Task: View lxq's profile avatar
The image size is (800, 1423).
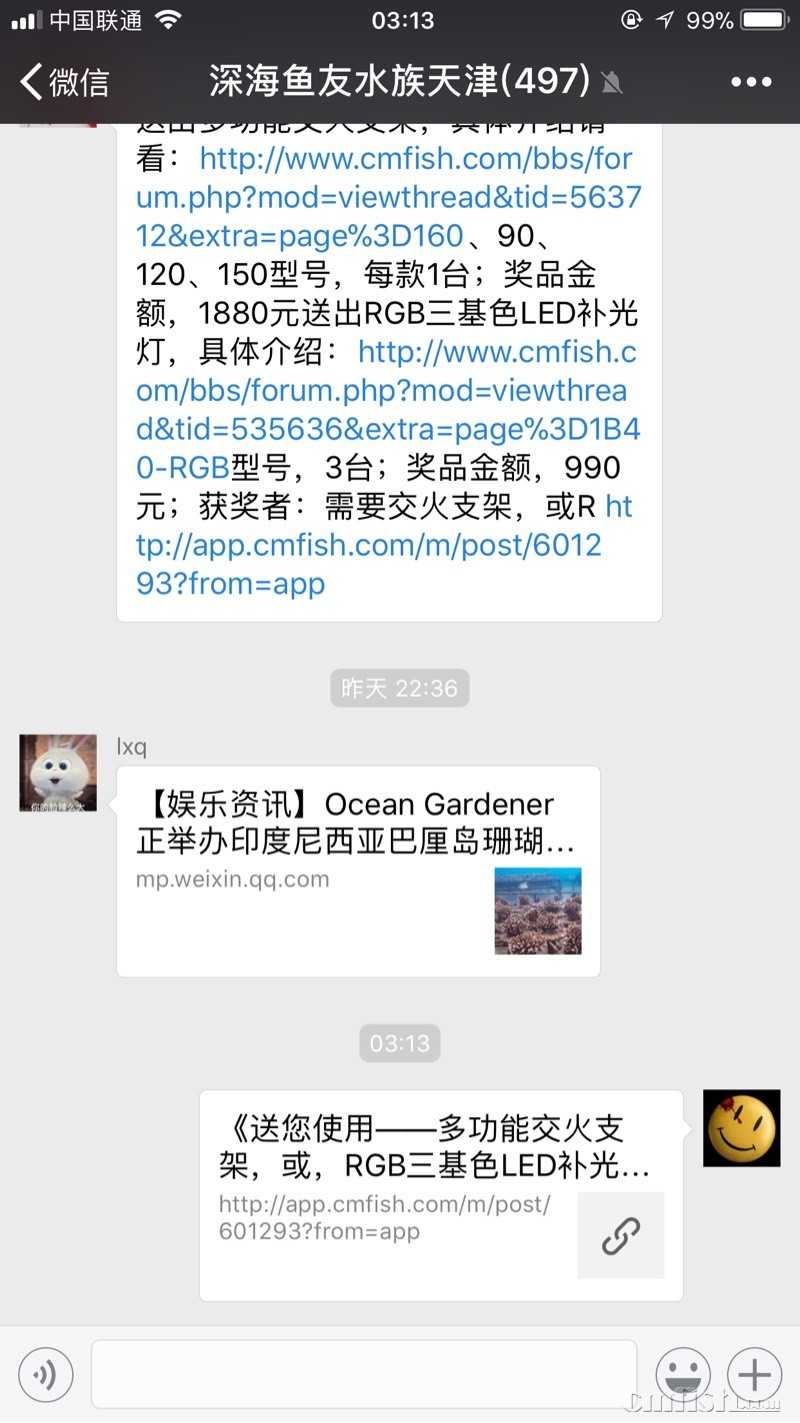Action: [x=58, y=772]
